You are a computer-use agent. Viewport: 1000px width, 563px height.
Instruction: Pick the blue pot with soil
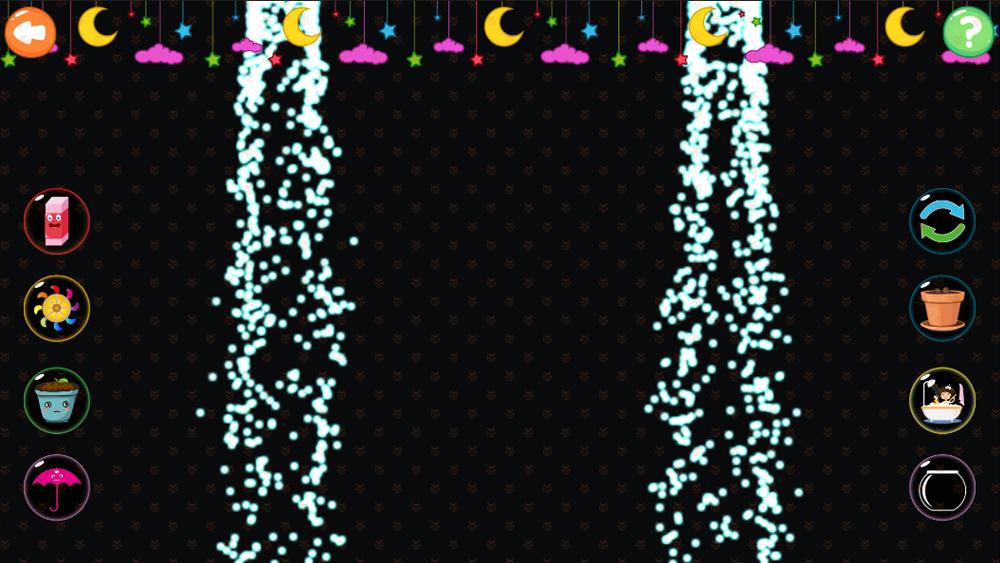57,400
